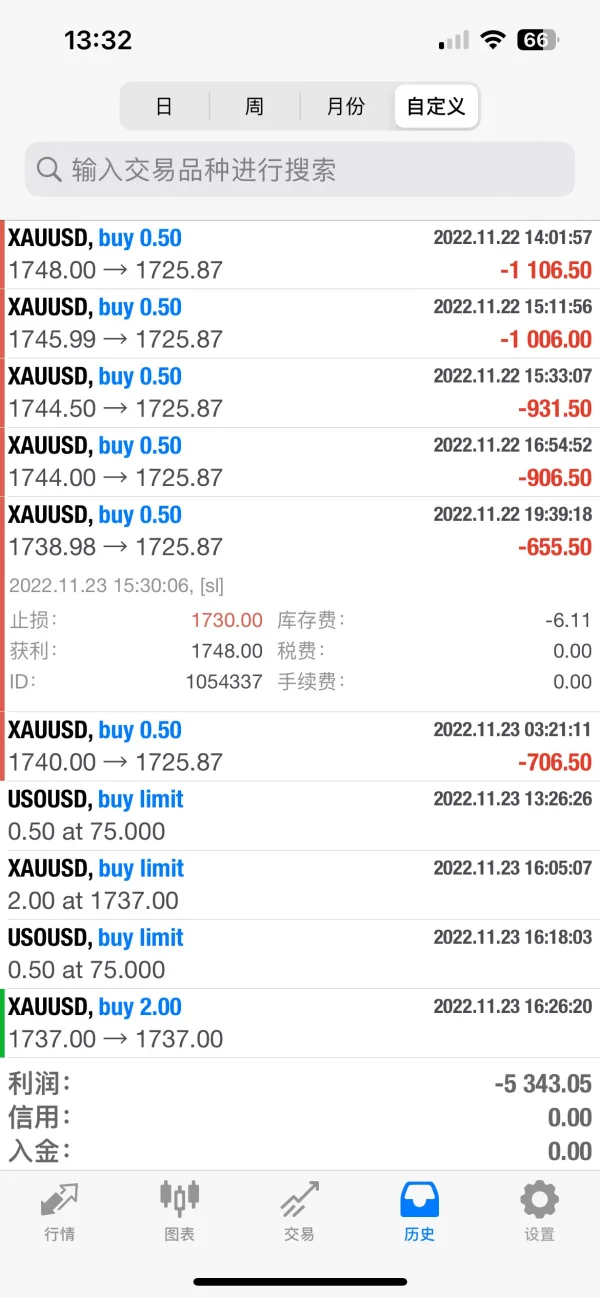Screen dimensions: 600x1298
Task: Expand the XAUUSD trade with -931.50 loss
Action: [x=300, y=392]
